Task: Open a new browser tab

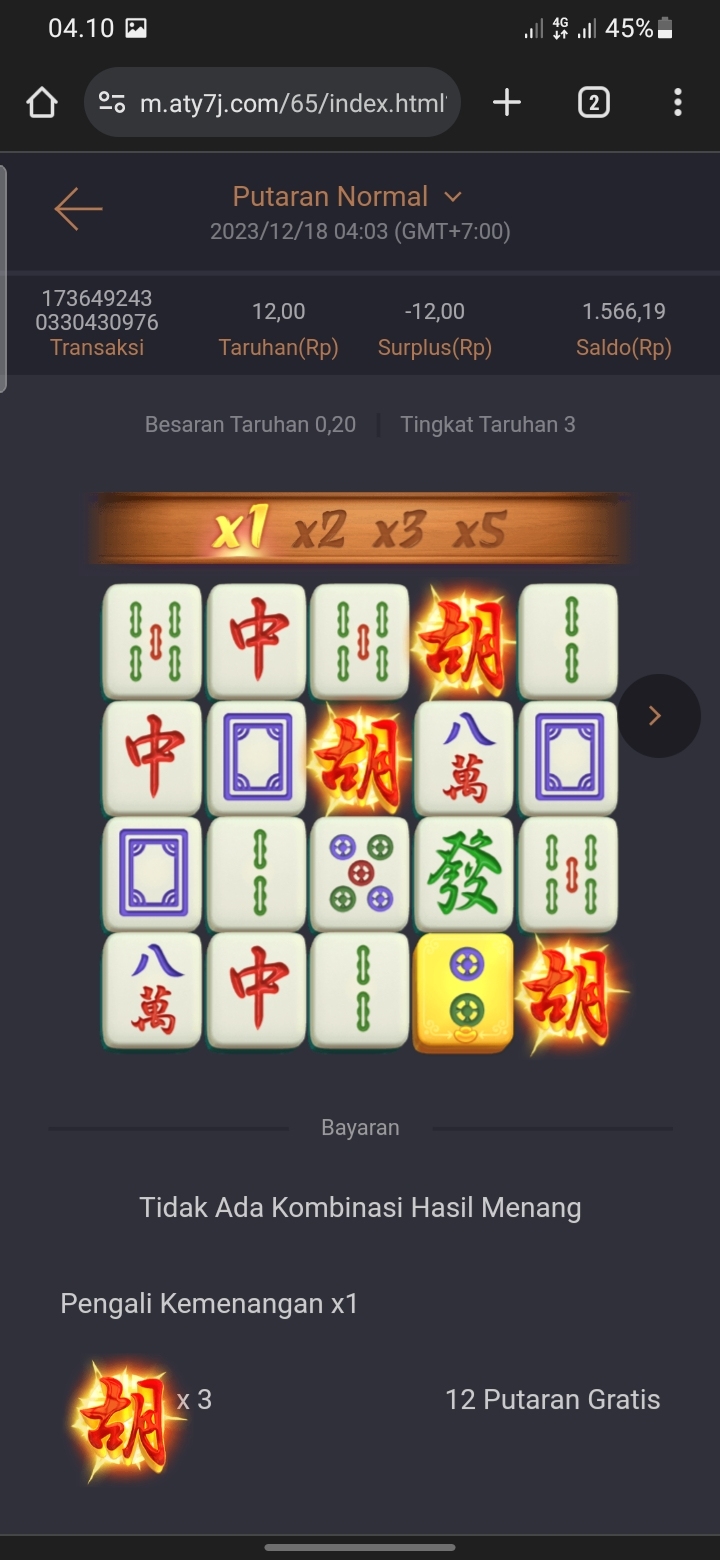Action: point(507,102)
